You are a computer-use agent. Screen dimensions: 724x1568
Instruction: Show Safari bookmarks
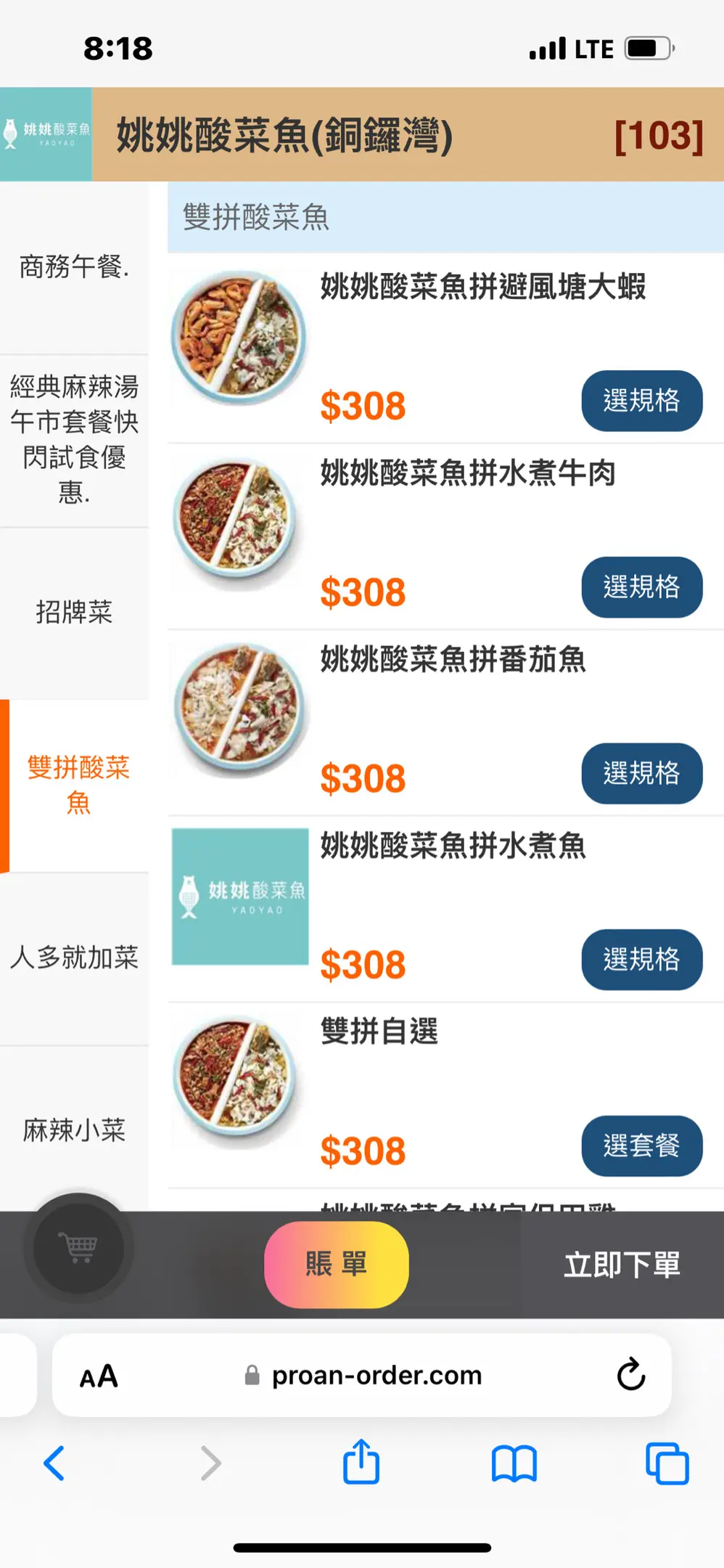pos(514,1463)
